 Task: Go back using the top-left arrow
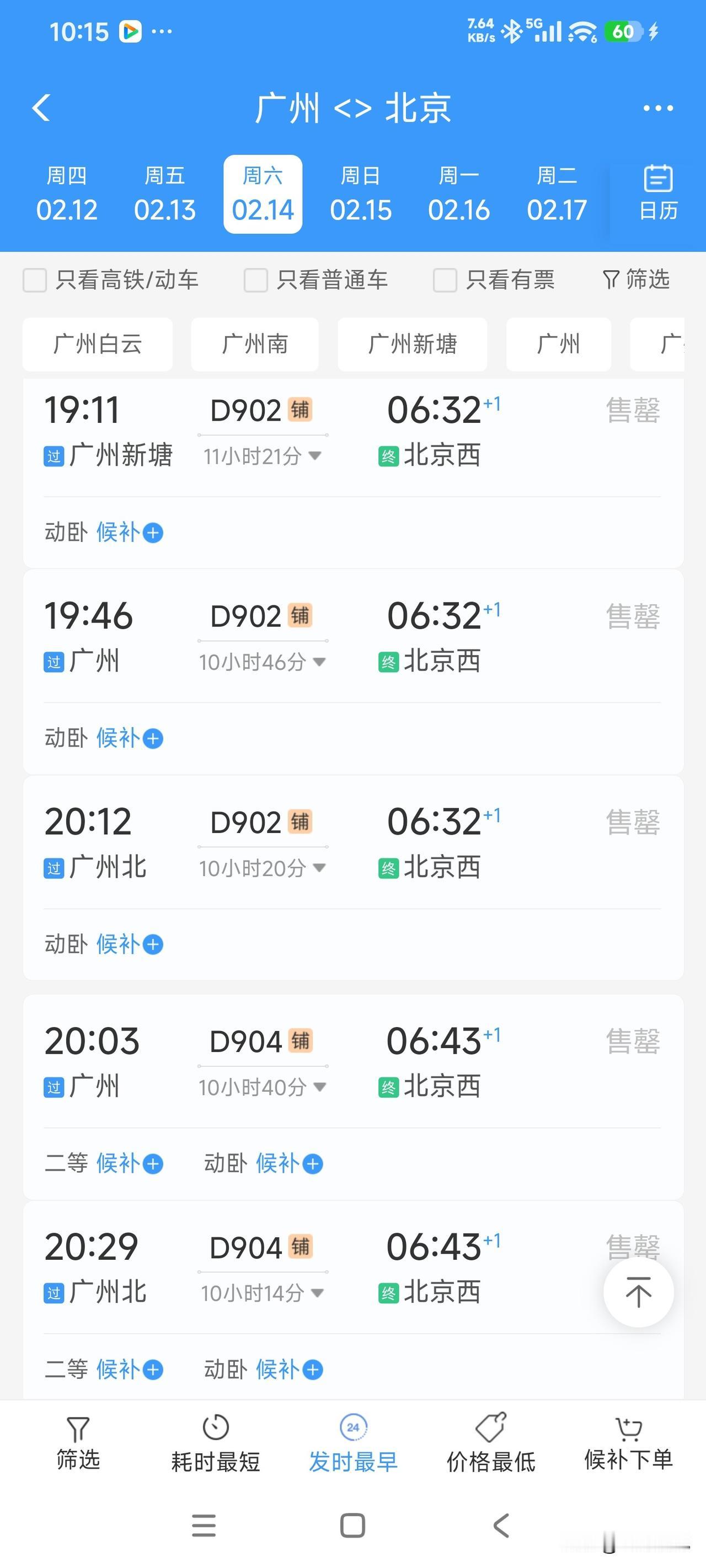click(x=41, y=109)
